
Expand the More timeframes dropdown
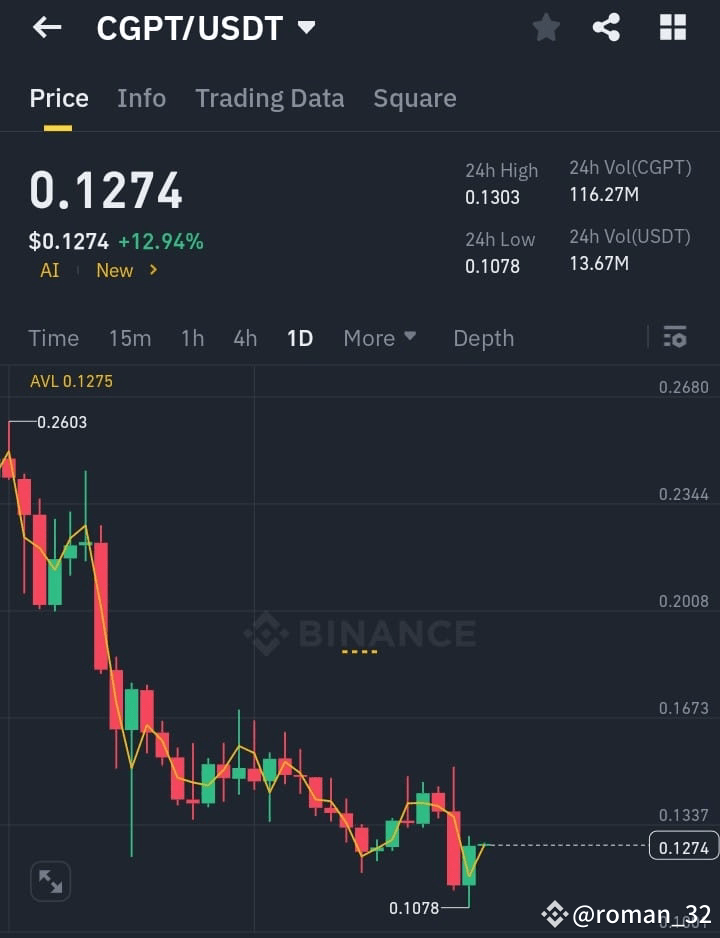(x=380, y=338)
